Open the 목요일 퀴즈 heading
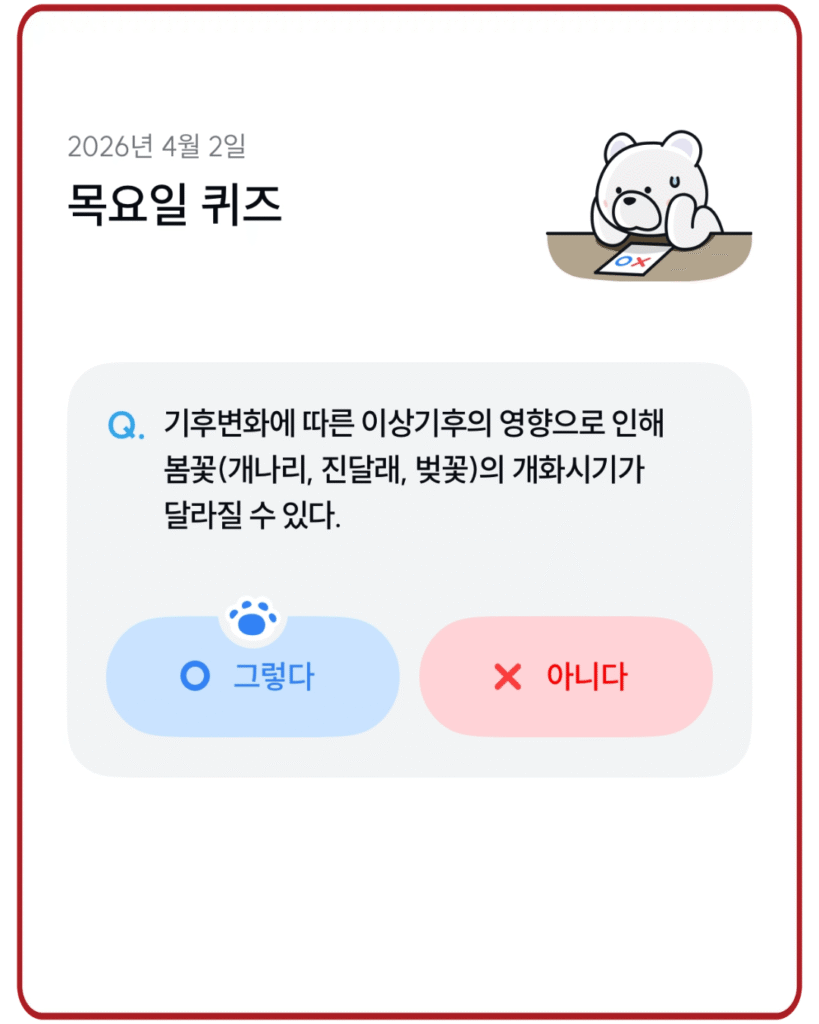This screenshot has height=1024, width=819. point(175,198)
